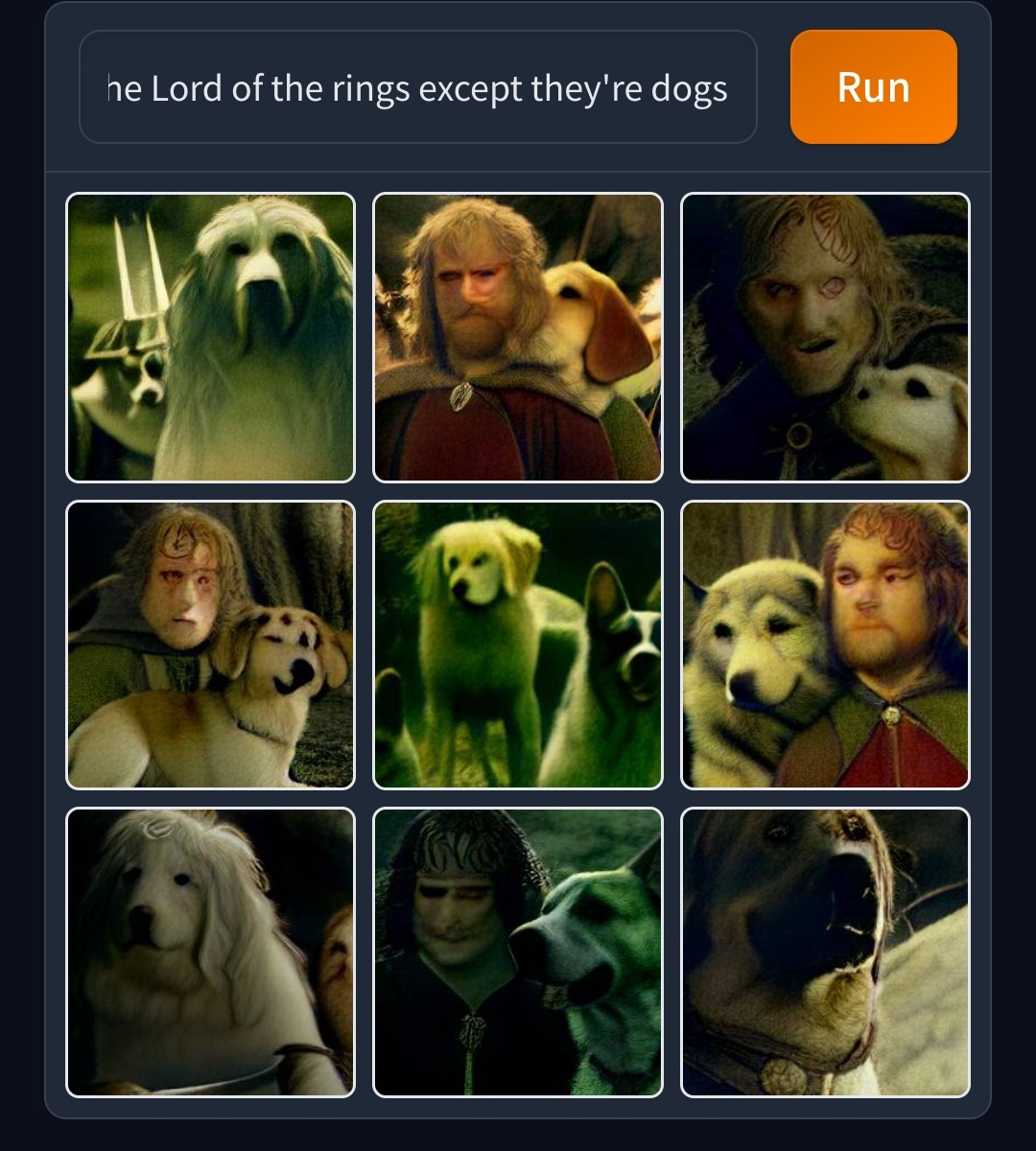1036x1151 pixels.
Task: Open the dark-hooded man with grey dog image
Action: click(517, 951)
